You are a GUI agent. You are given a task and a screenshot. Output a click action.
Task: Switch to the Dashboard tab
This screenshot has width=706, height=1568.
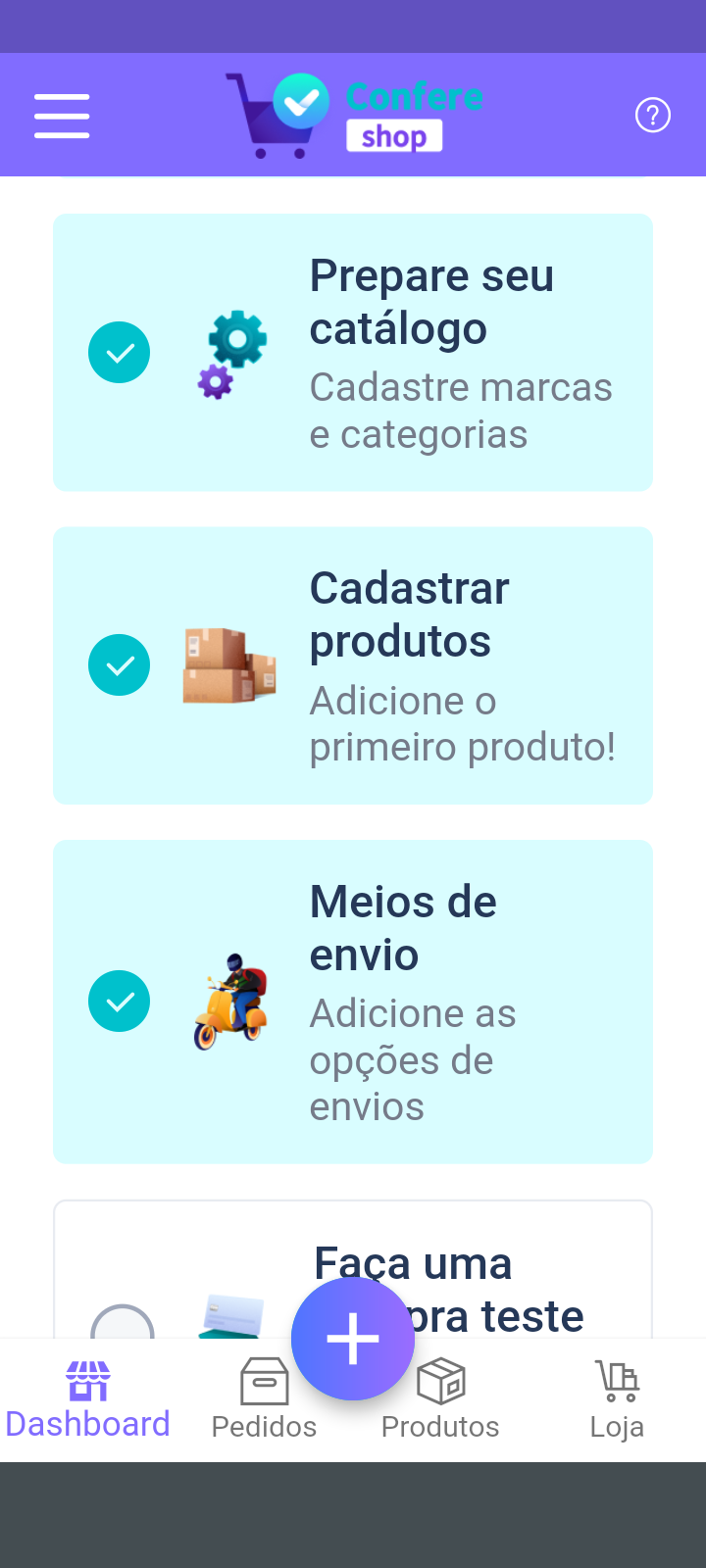88,1399
